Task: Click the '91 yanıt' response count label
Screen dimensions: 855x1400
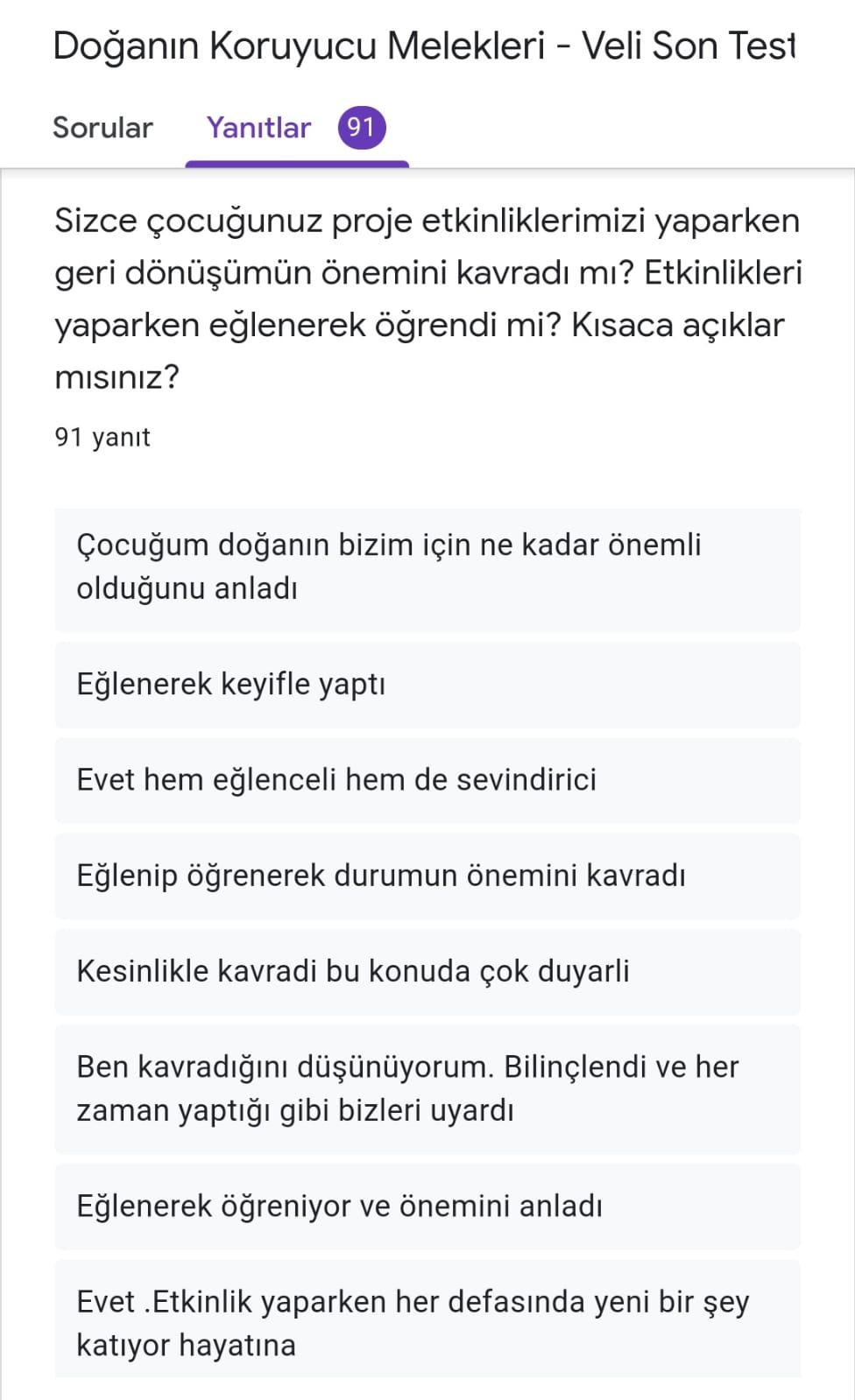Action: pyautogui.click(x=102, y=435)
